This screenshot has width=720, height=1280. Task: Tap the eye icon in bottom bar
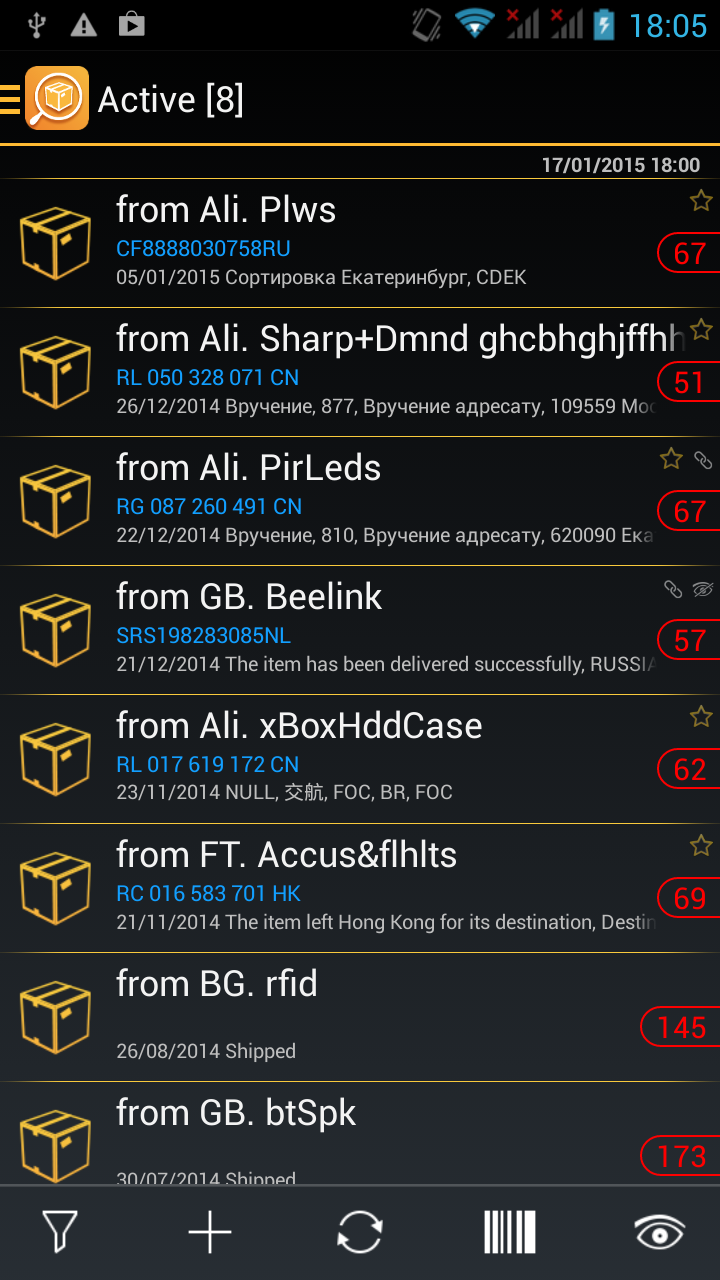660,1232
